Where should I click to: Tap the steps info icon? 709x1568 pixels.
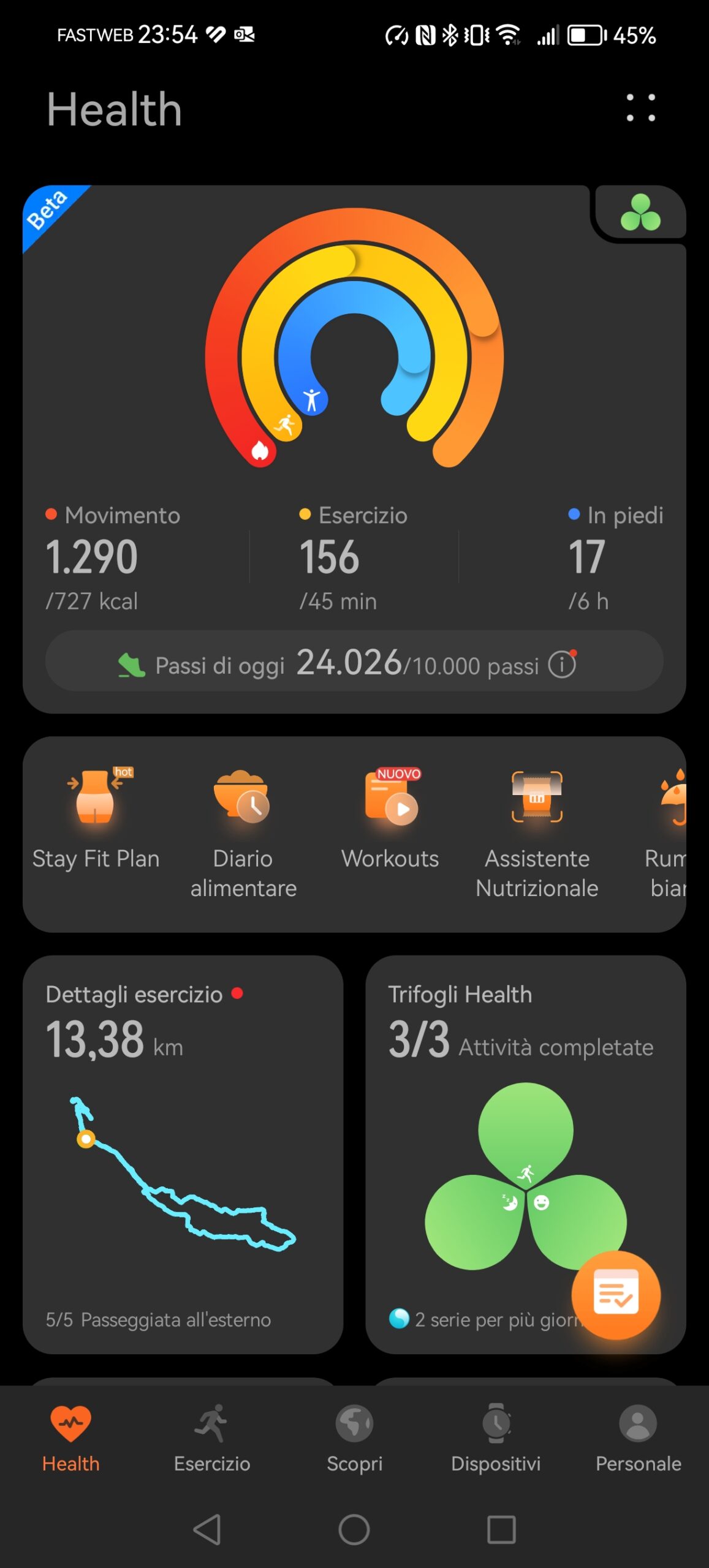click(x=562, y=665)
